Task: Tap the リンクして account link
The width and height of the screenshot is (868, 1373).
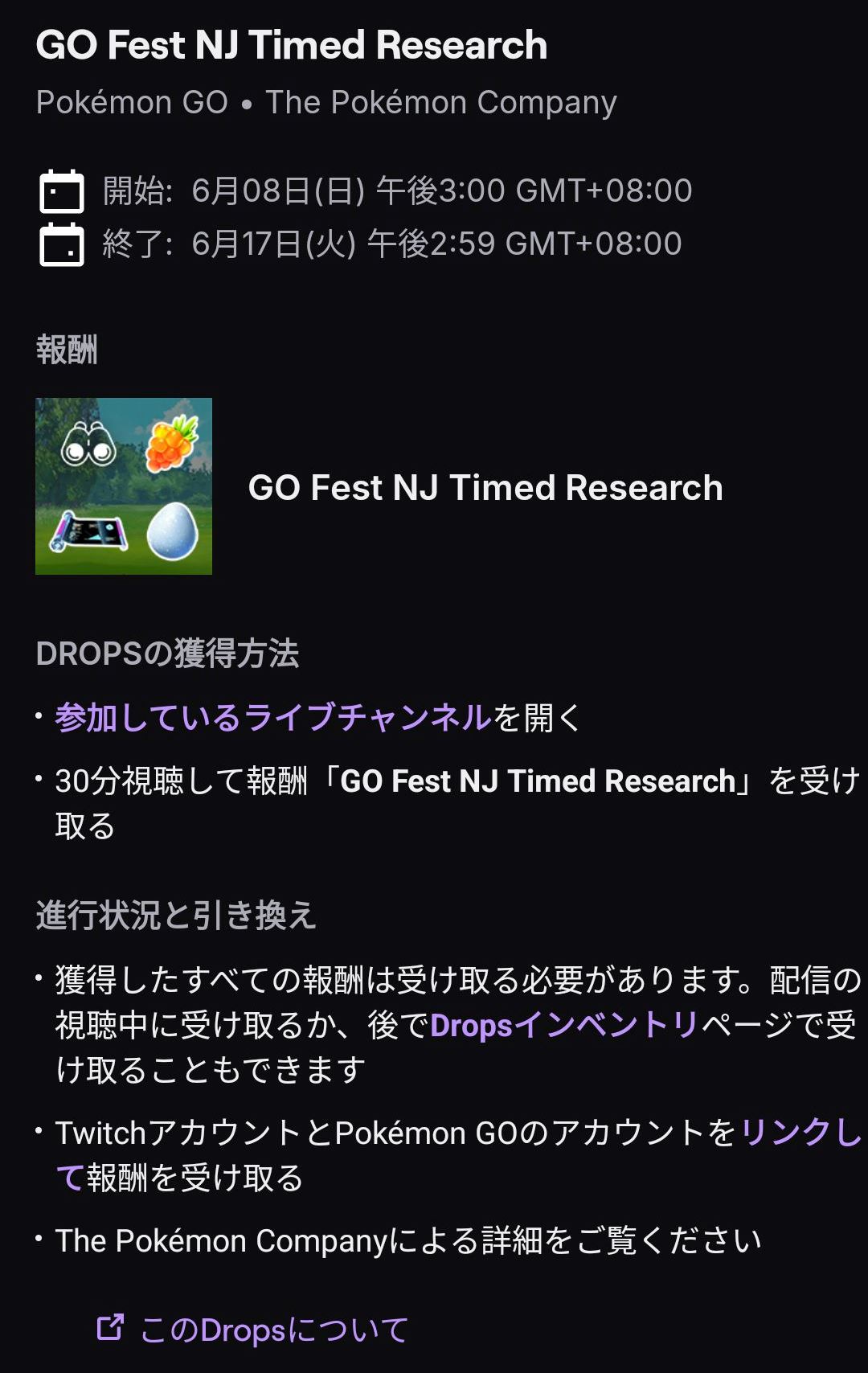Action: pyautogui.click(x=800, y=1133)
